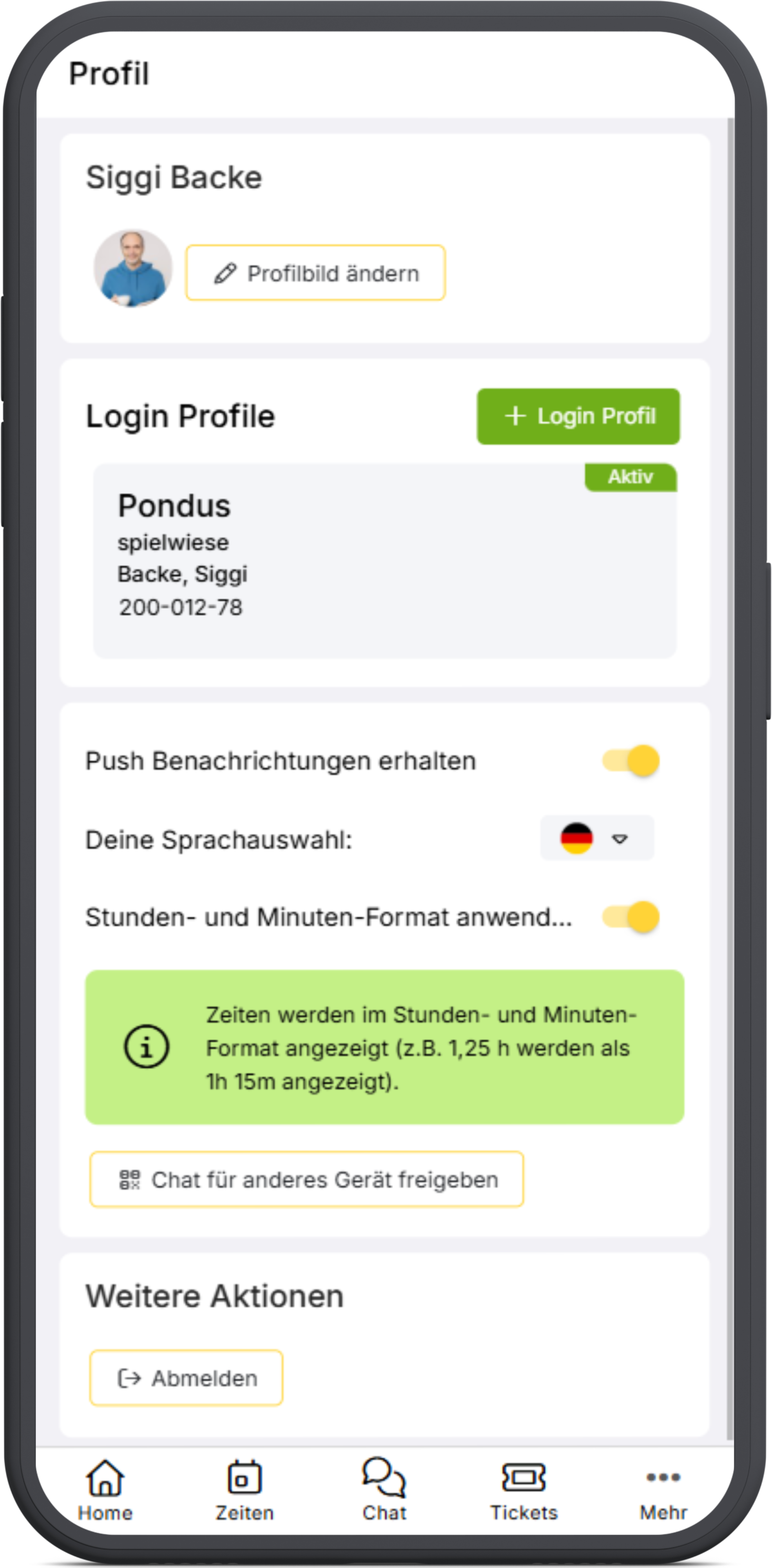Add a new Login Profil

click(x=578, y=416)
